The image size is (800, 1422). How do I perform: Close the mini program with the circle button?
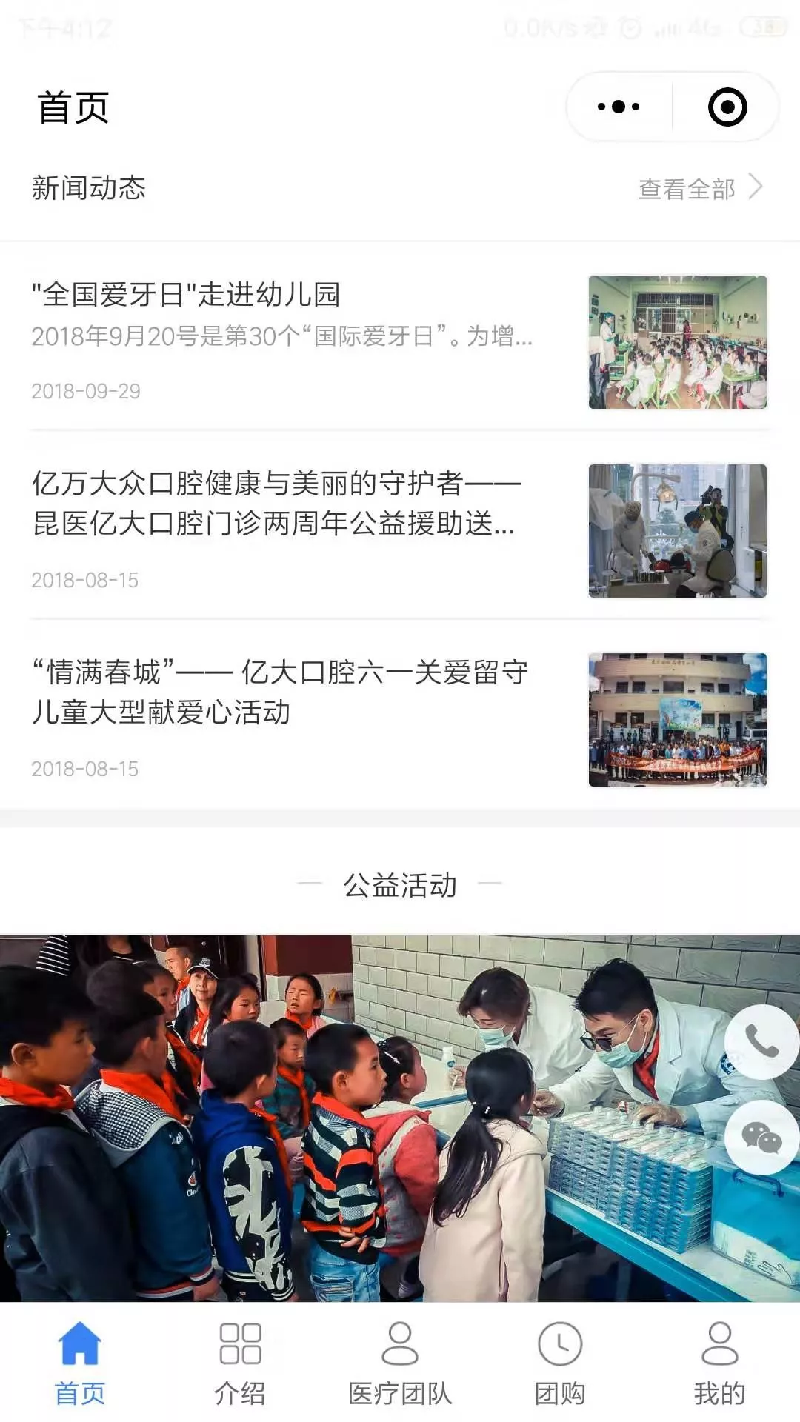coord(727,107)
